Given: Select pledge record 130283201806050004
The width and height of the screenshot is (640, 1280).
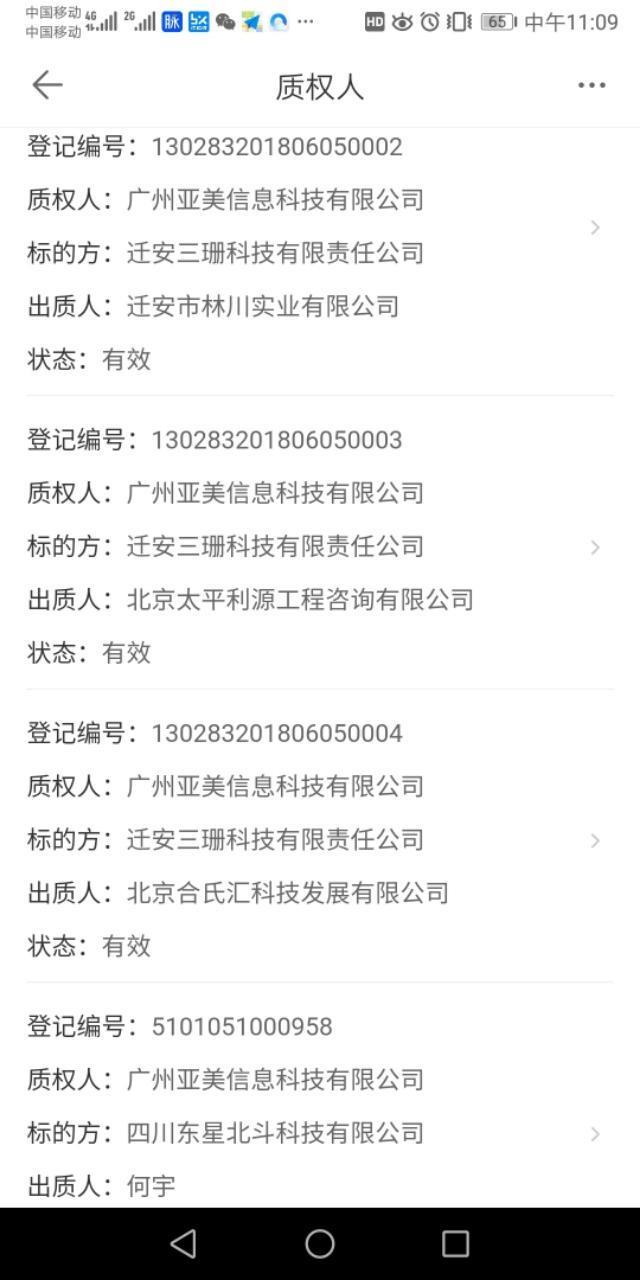Looking at the screenshot, I should [320, 839].
